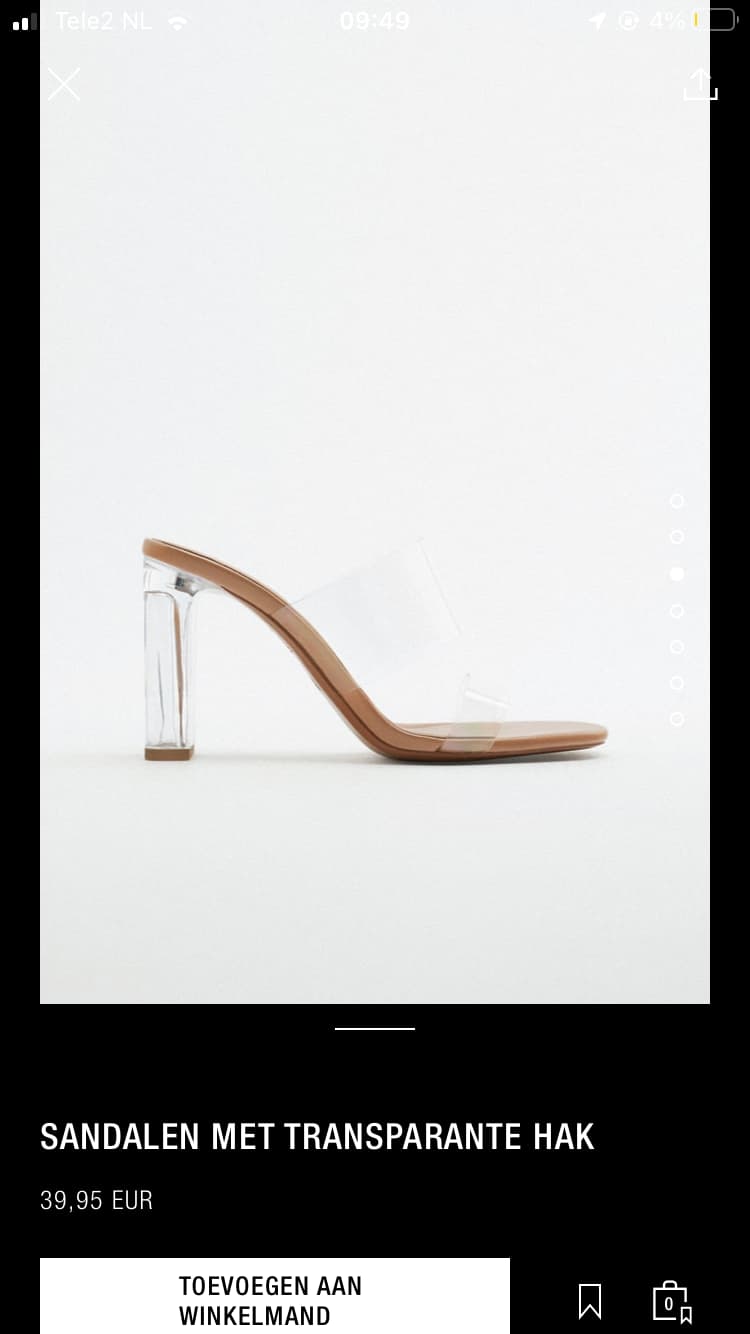
Task: Bookmark the sandals to wishlist
Action: (x=590, y=1302)
